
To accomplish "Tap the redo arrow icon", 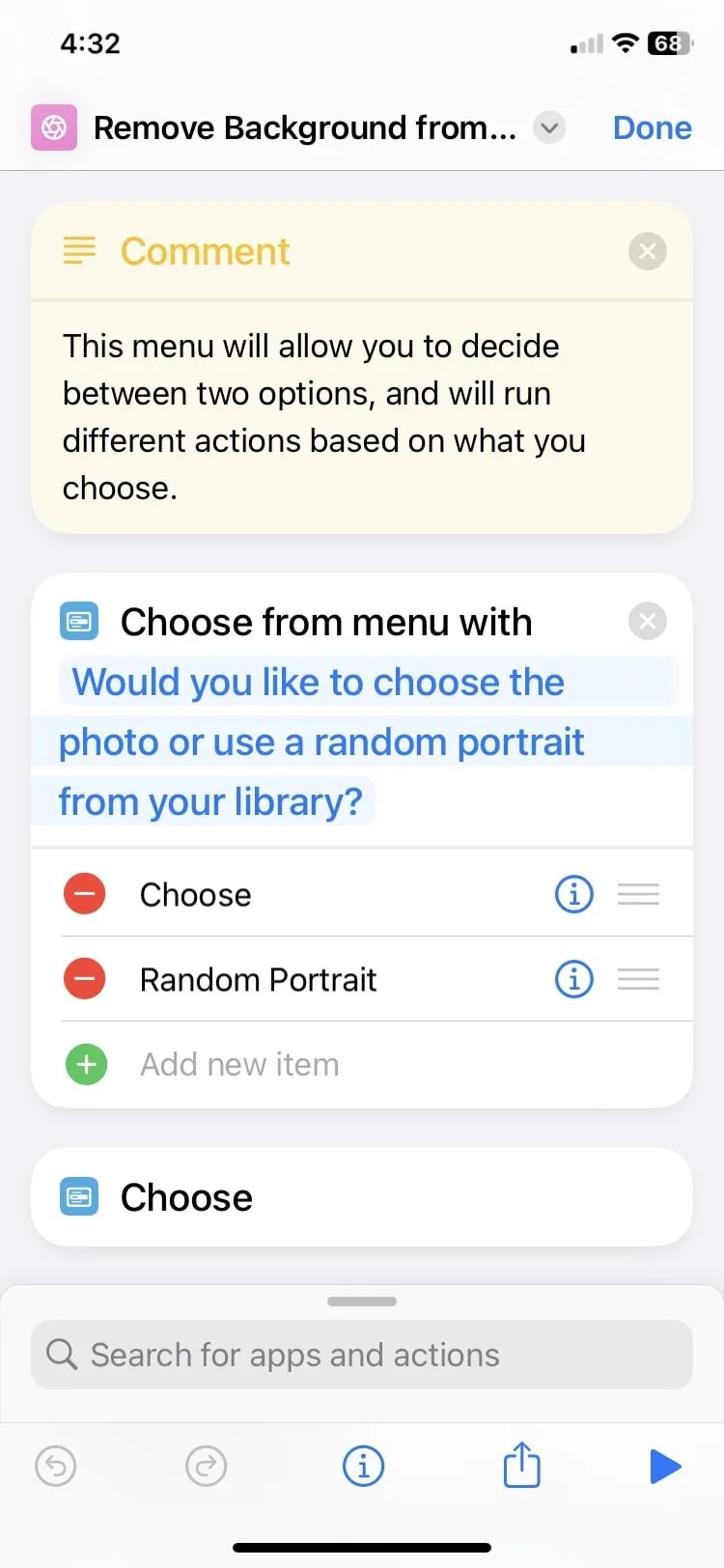I will point(206,1466).
